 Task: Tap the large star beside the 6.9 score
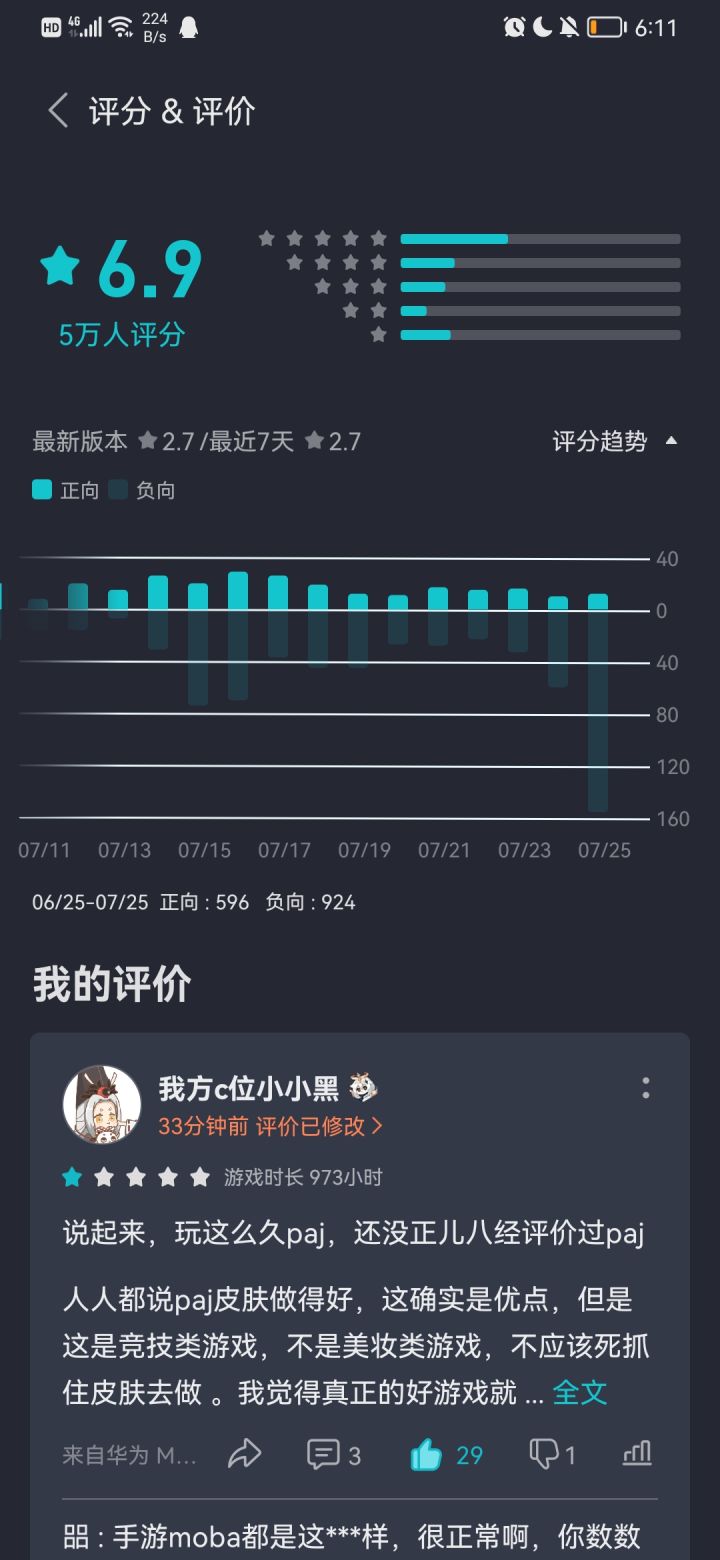tap(62, 267)
